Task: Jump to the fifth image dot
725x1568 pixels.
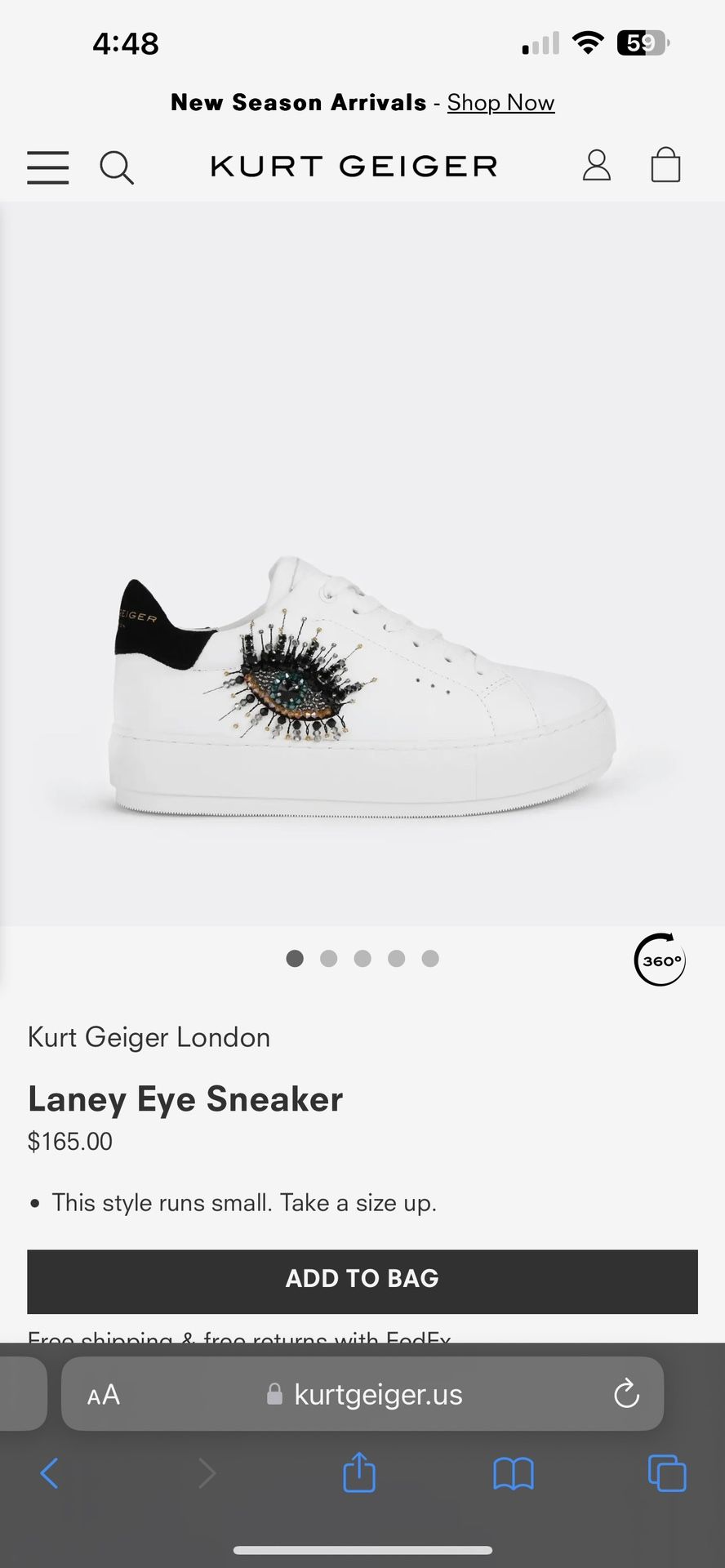Action: pos(430,959)
